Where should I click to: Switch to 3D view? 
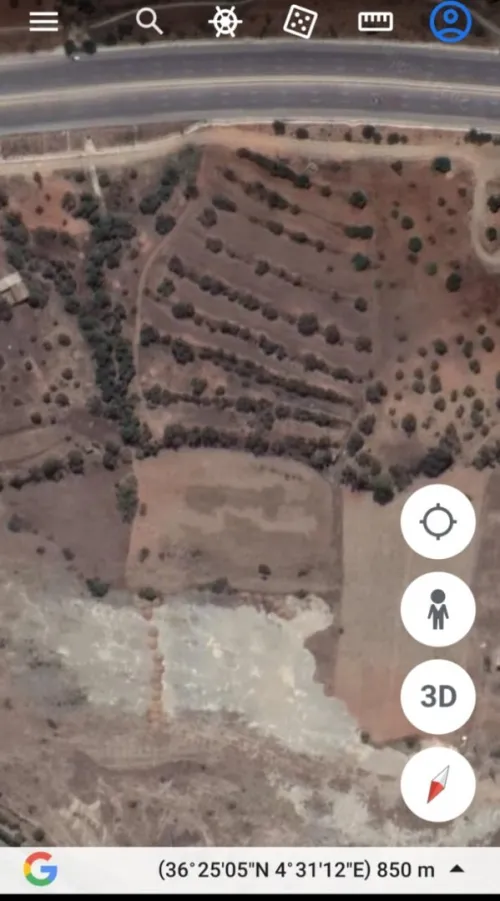click(438, 696)
